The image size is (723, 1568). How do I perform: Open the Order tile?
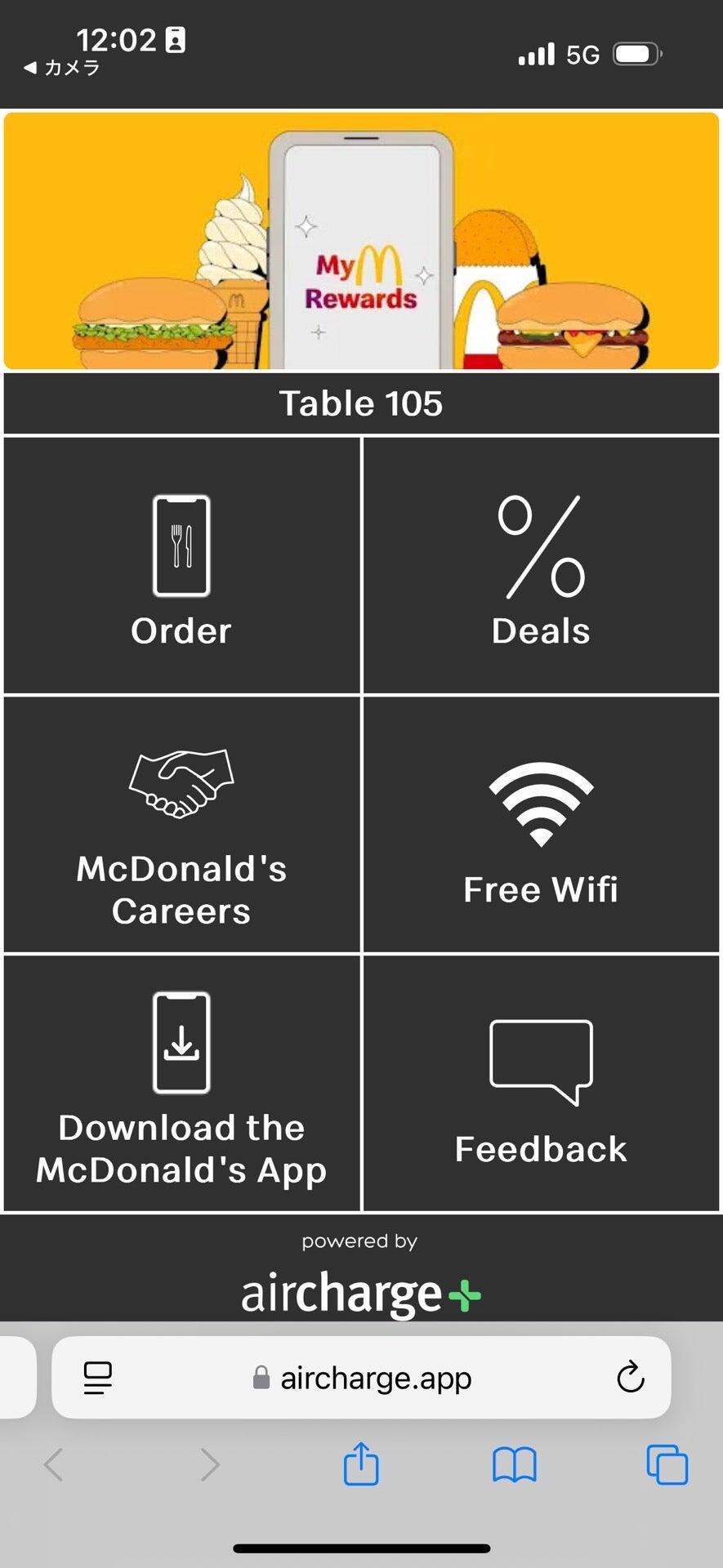click(x=181, y=565)
